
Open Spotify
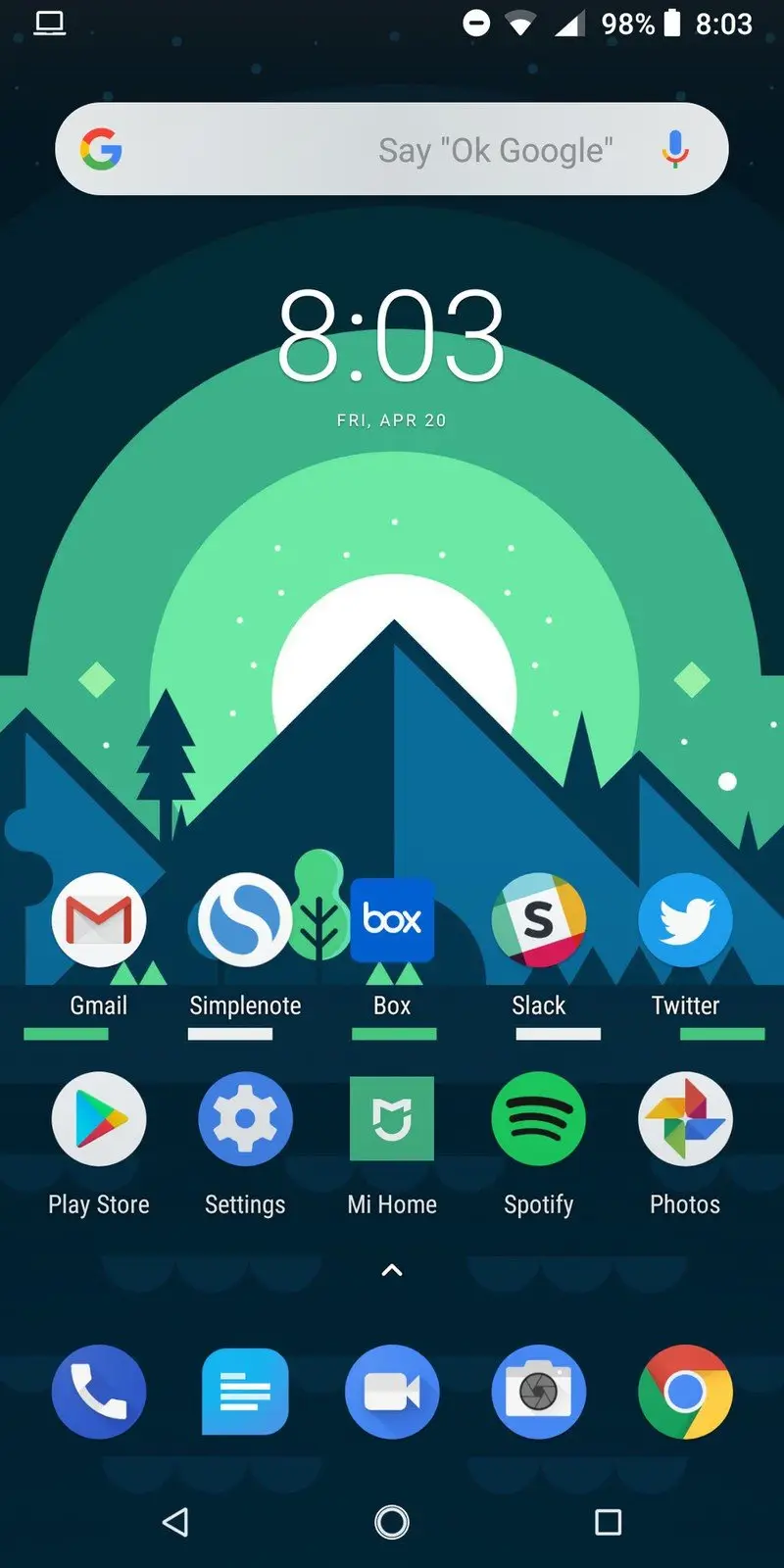(x=538, y=1119)
